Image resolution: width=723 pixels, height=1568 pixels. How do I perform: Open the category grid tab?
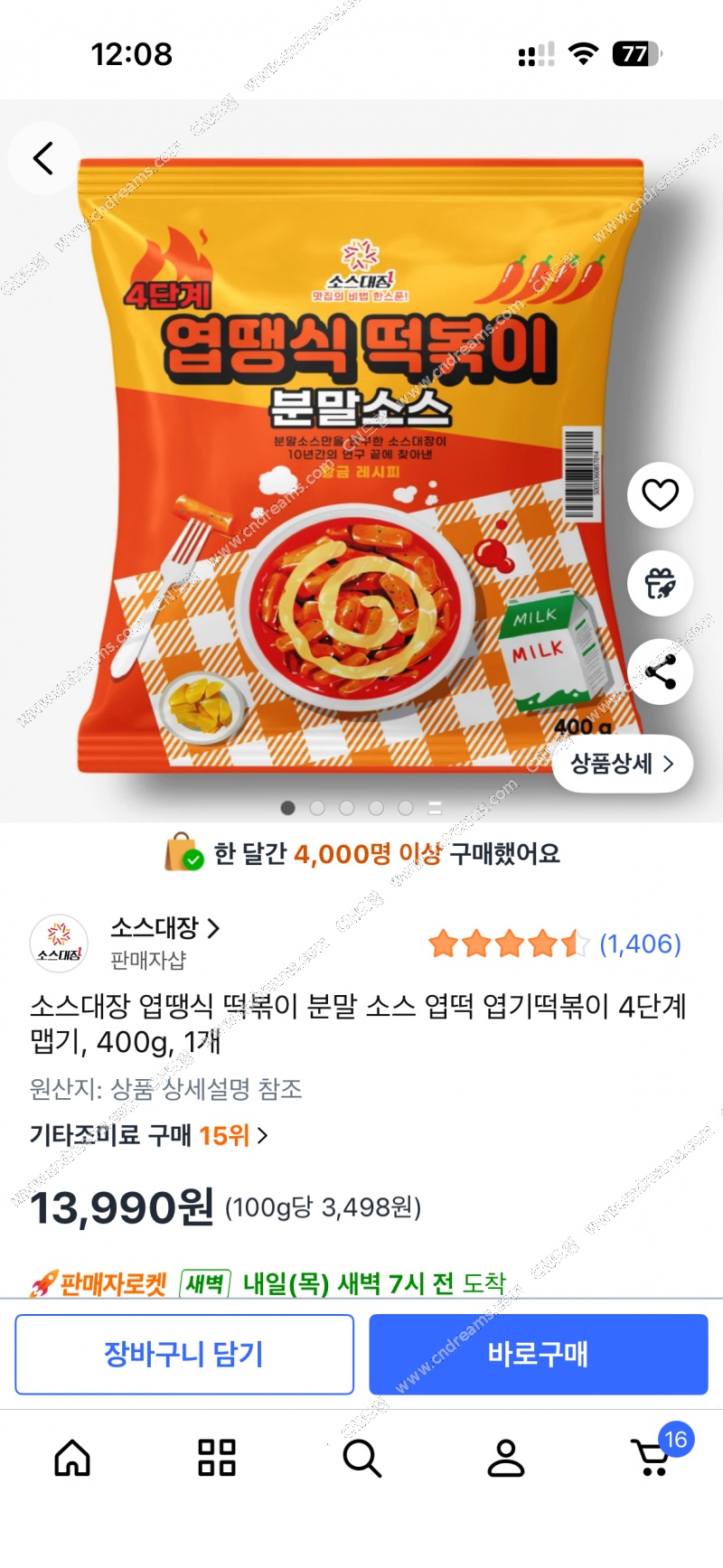pyautogui.click(x=217, y=1458)
